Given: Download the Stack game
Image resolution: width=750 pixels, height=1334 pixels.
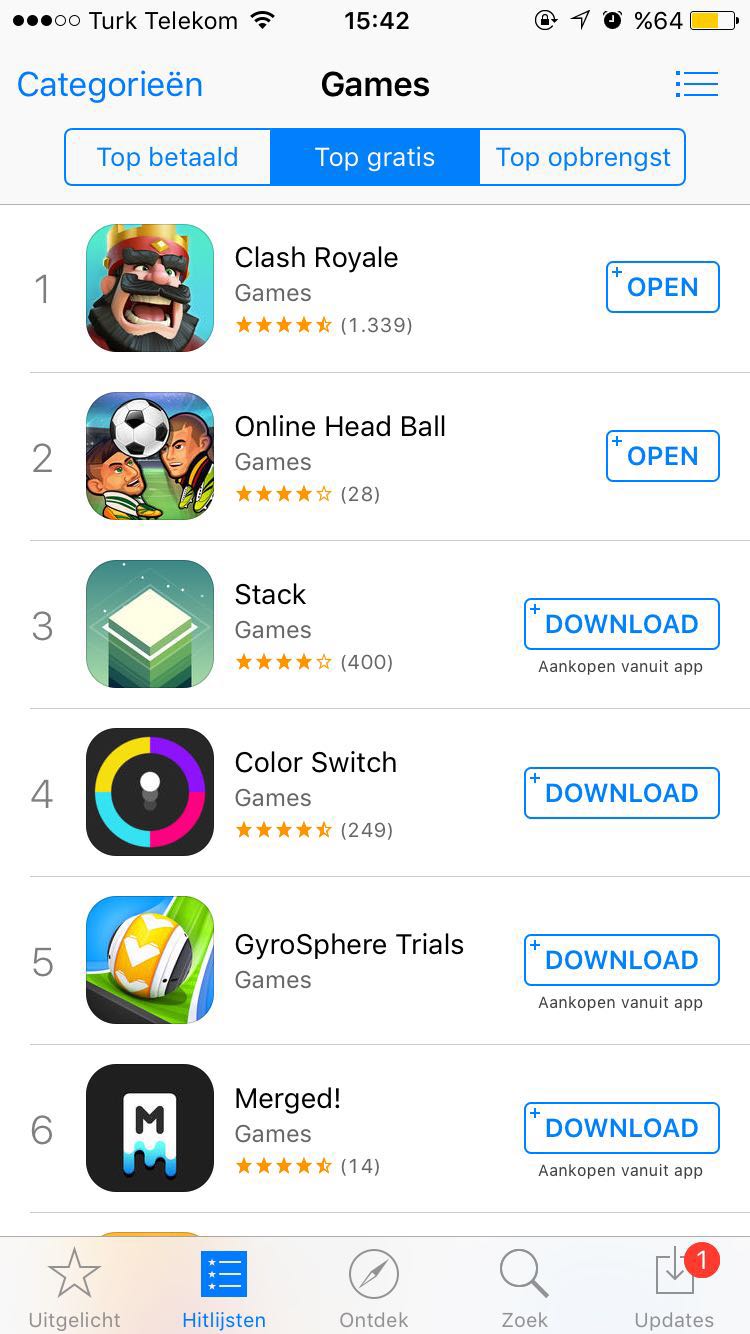Looking at the screenshot, I should tap(621, 624).
